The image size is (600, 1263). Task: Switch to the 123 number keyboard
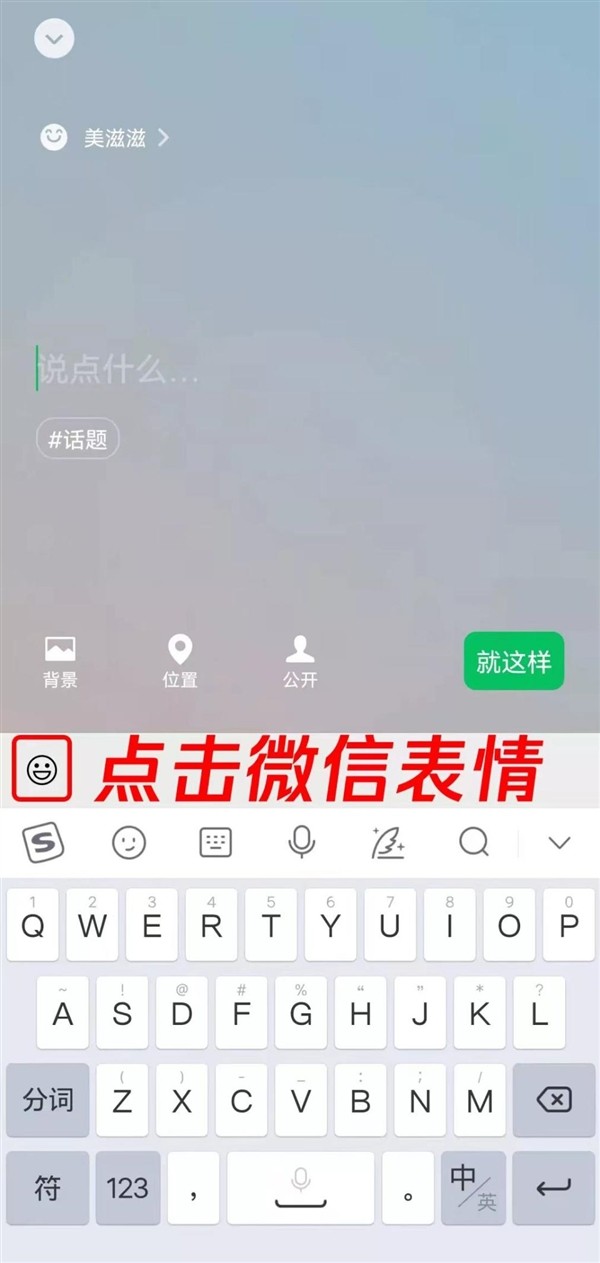click(128, 1188)
